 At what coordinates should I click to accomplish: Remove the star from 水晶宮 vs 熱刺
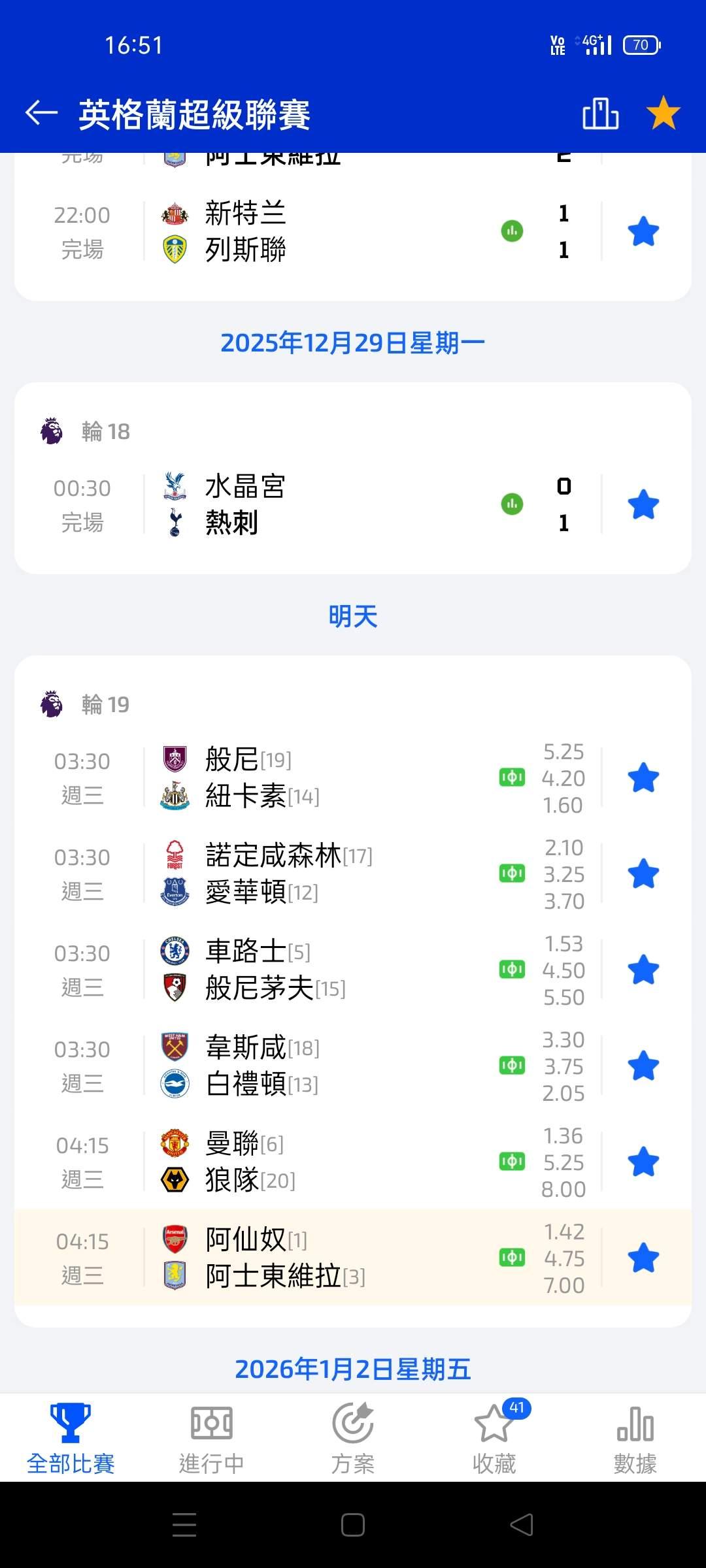tap(643, 505)
